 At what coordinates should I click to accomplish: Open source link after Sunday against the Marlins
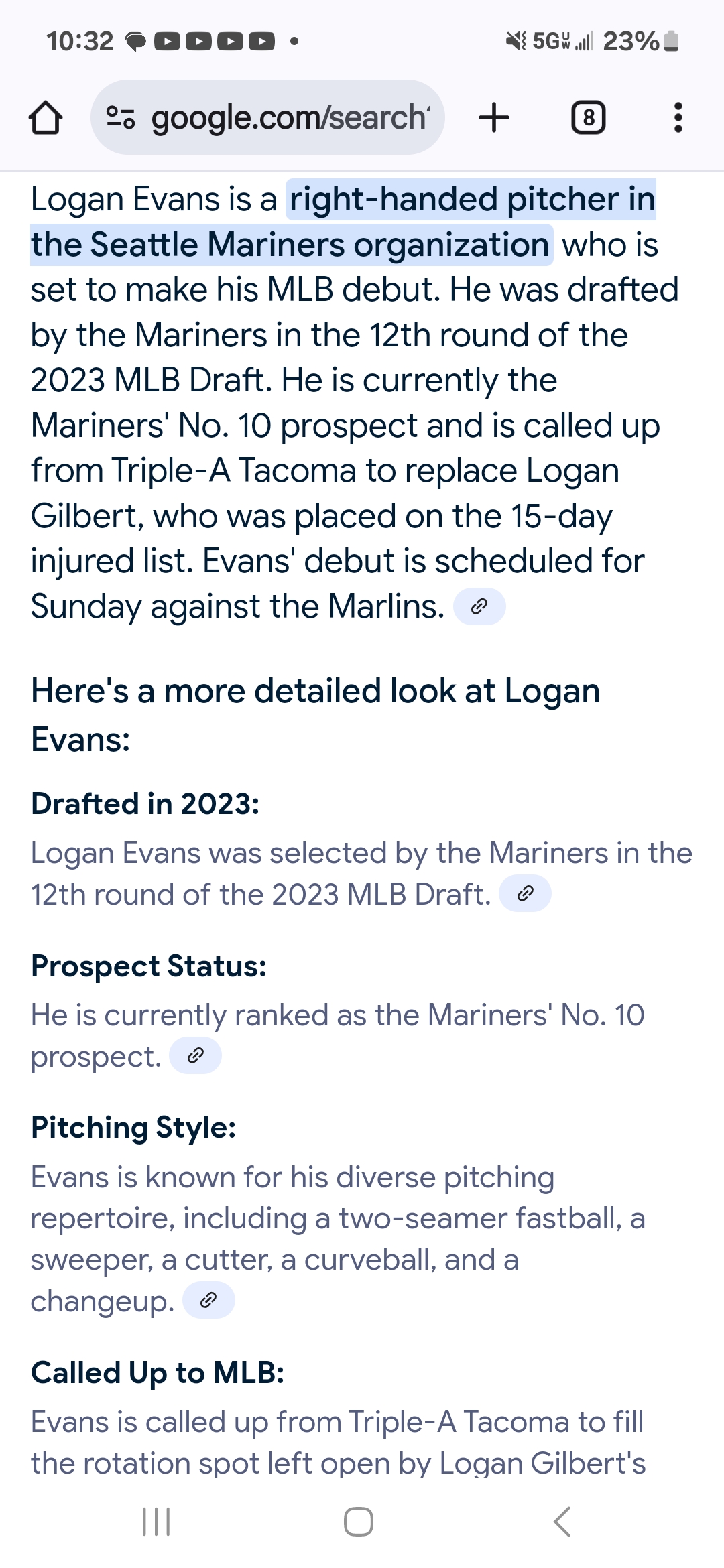(479, 607)
